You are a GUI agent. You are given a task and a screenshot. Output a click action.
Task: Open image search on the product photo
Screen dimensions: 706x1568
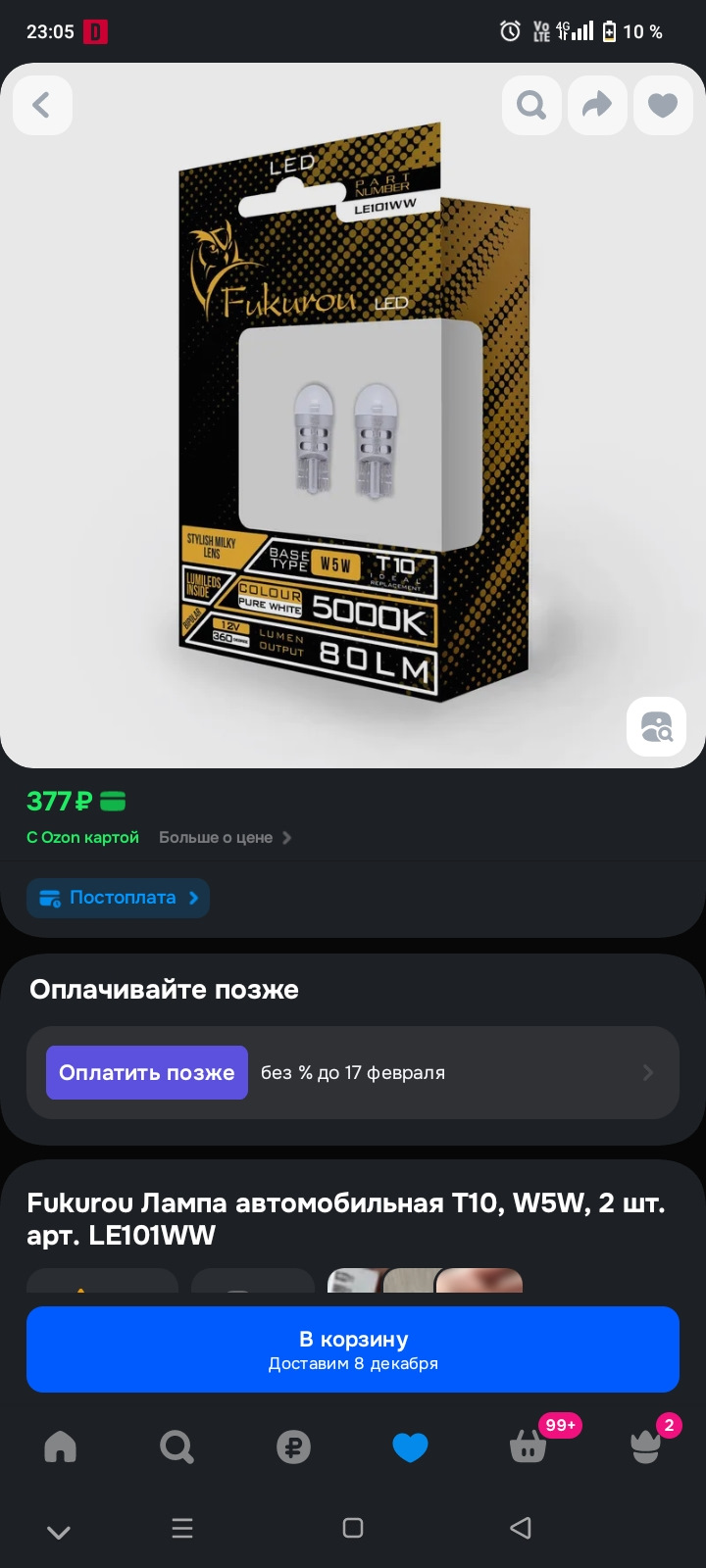tap(655, 726)
